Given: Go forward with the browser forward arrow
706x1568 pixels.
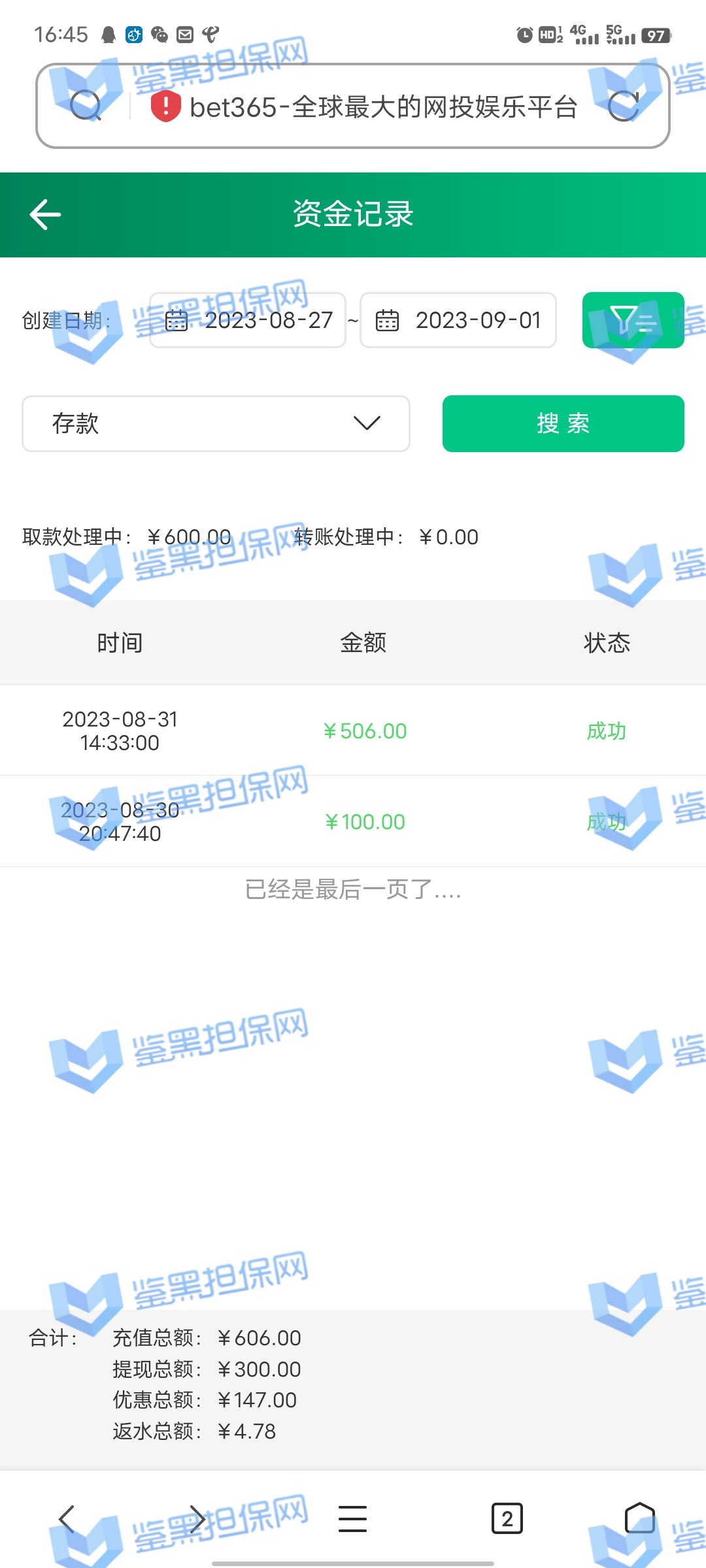Looking at the screenshot, I should [x=197, y=1519].
